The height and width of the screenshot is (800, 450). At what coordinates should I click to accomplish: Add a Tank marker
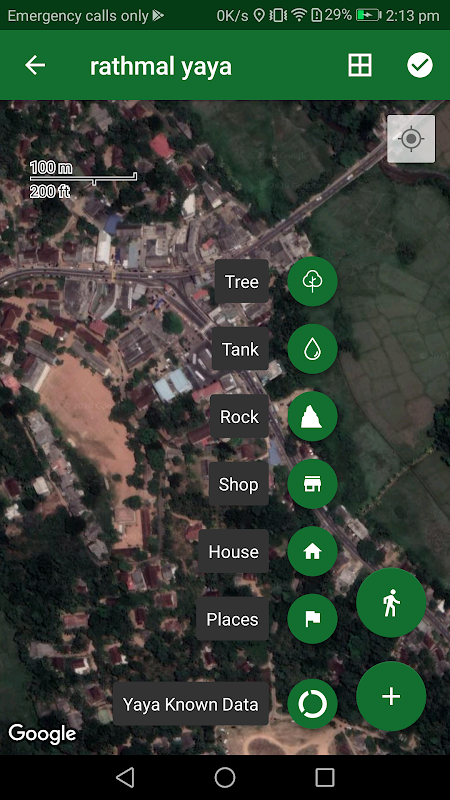coord(312,349)
